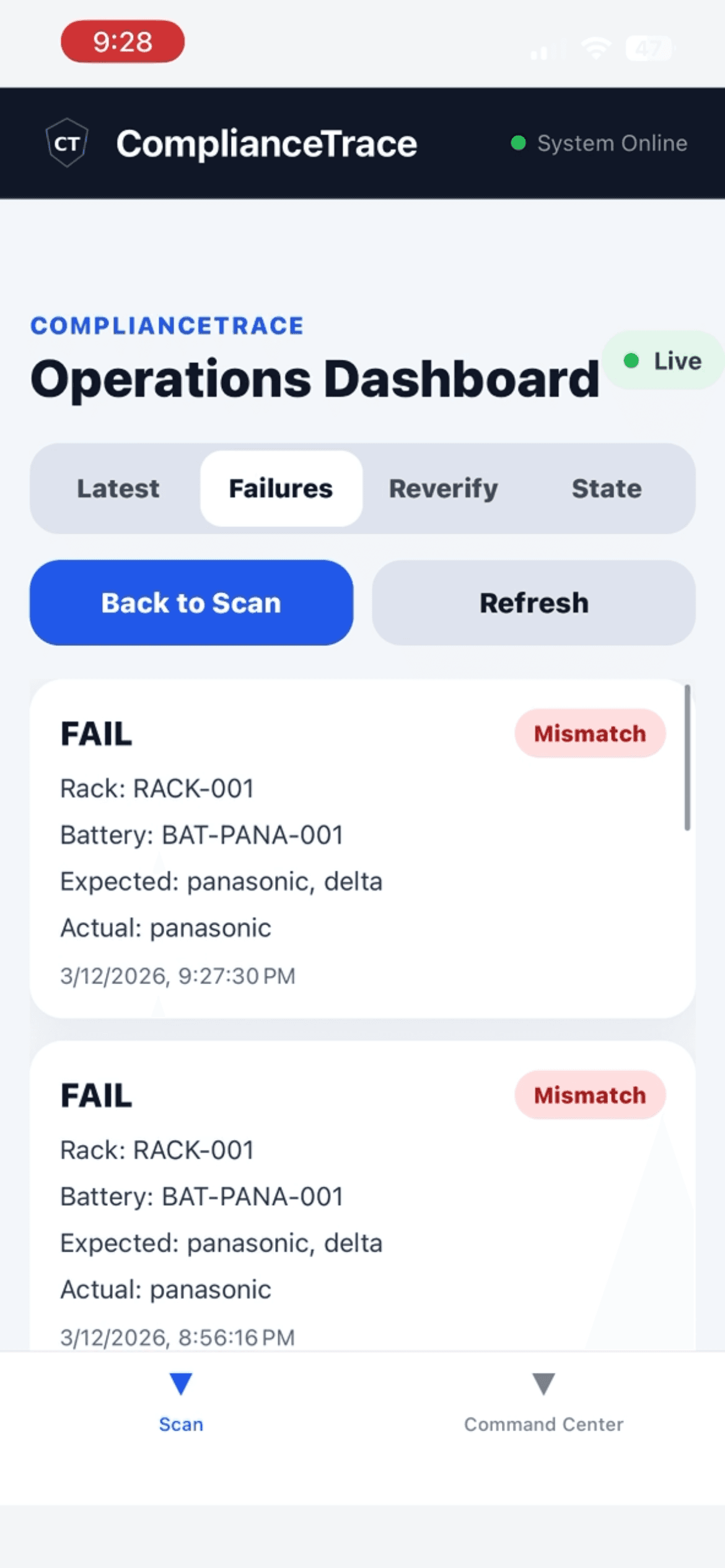Viewport: 725px width, 1568px height.
Task: Toggle the Live badge near Operations Dashboard
Action: (x=662, y=361)
